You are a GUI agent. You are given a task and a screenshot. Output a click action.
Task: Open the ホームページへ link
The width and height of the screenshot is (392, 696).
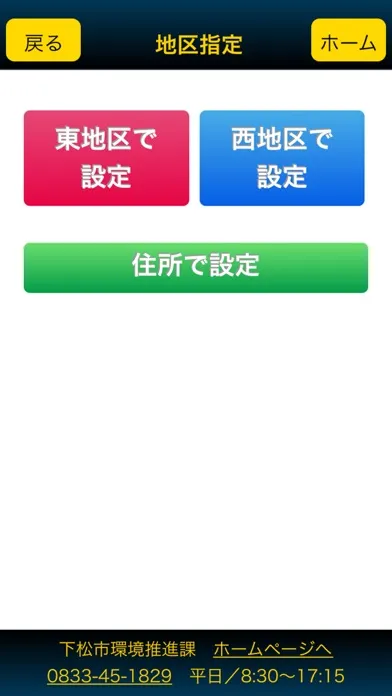[273, 650]
